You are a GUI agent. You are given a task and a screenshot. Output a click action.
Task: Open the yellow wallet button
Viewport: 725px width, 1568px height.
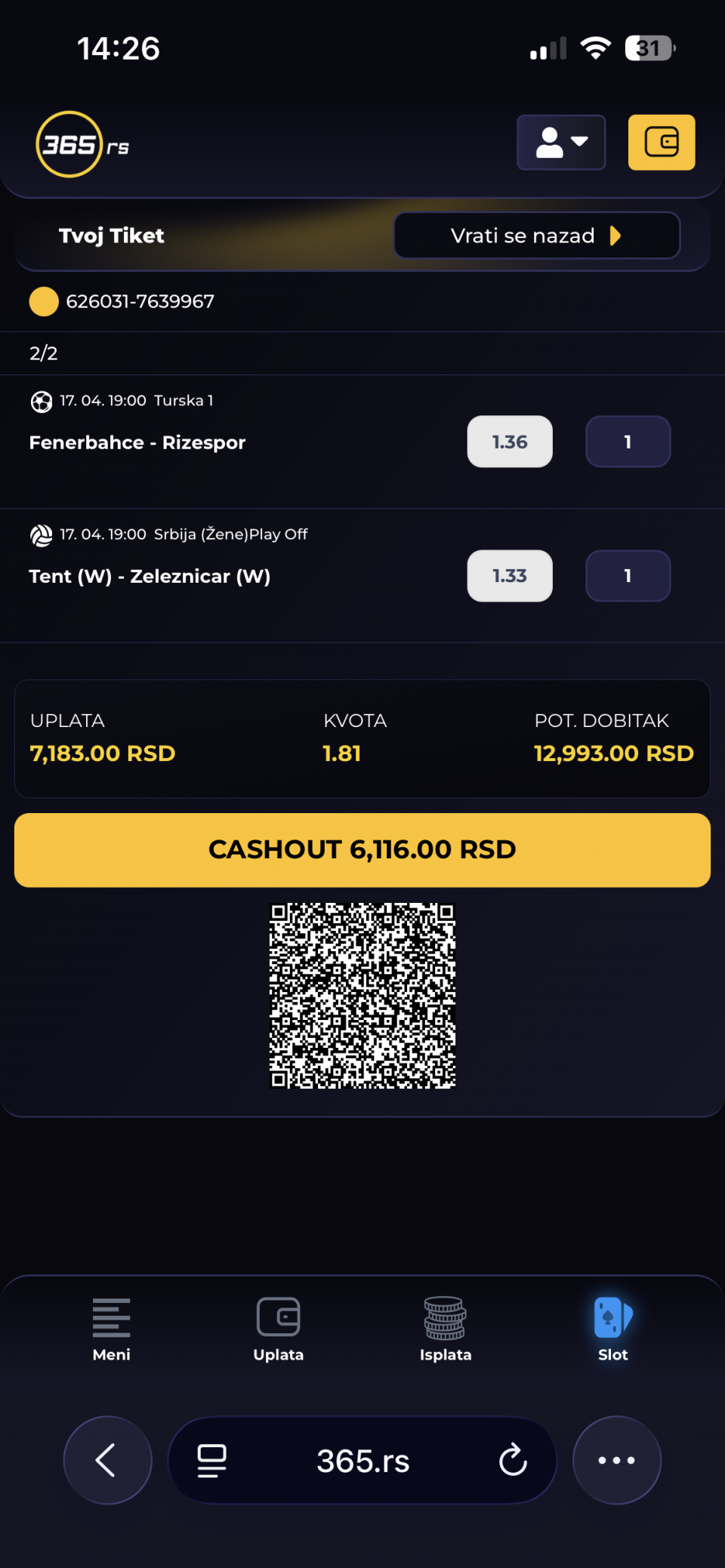point(662,143)
